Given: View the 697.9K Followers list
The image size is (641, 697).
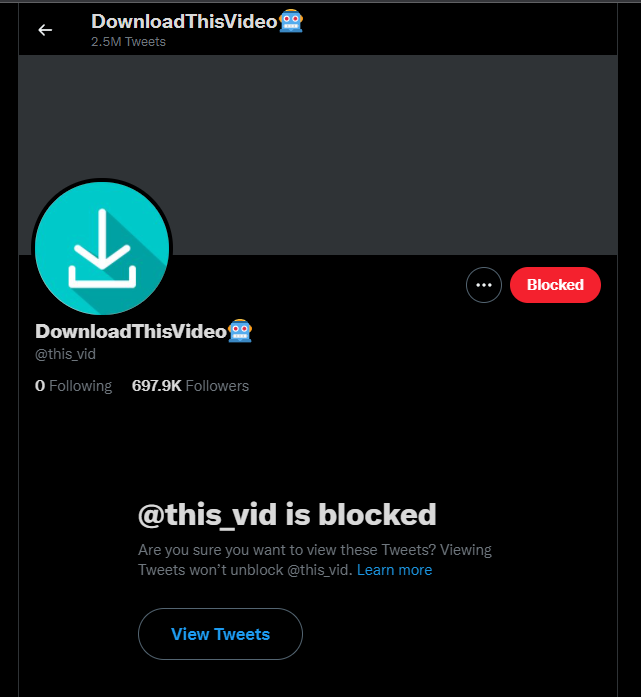Looking at the screenshot, I should pyautogui.click(x=190, y=386).
